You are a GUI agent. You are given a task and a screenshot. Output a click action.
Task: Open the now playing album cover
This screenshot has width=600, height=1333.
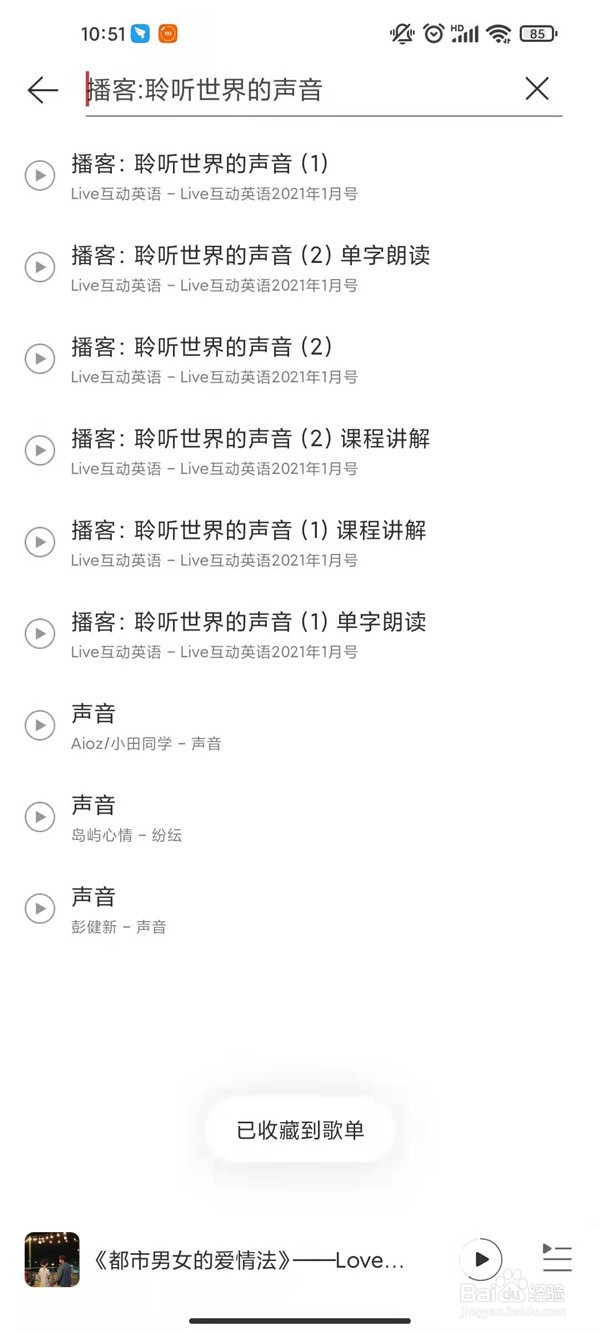52,1259
